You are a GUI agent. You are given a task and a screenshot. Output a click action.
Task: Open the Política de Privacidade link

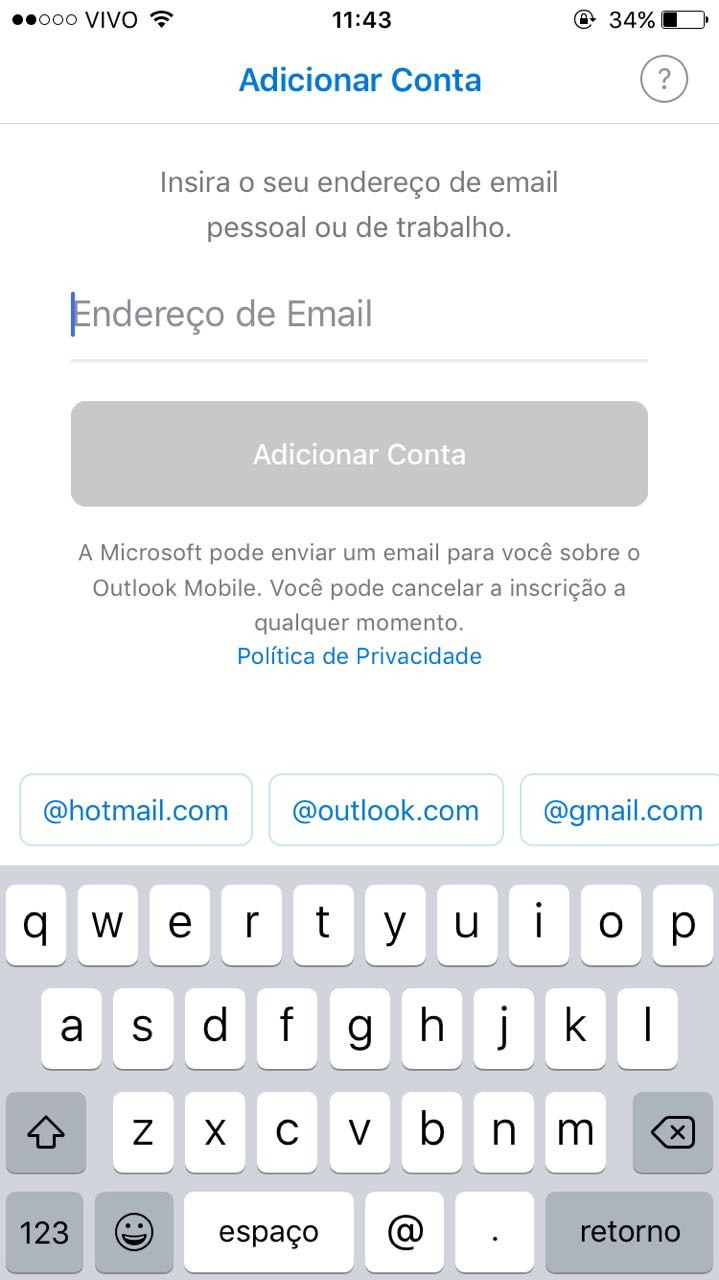(359, 656)
